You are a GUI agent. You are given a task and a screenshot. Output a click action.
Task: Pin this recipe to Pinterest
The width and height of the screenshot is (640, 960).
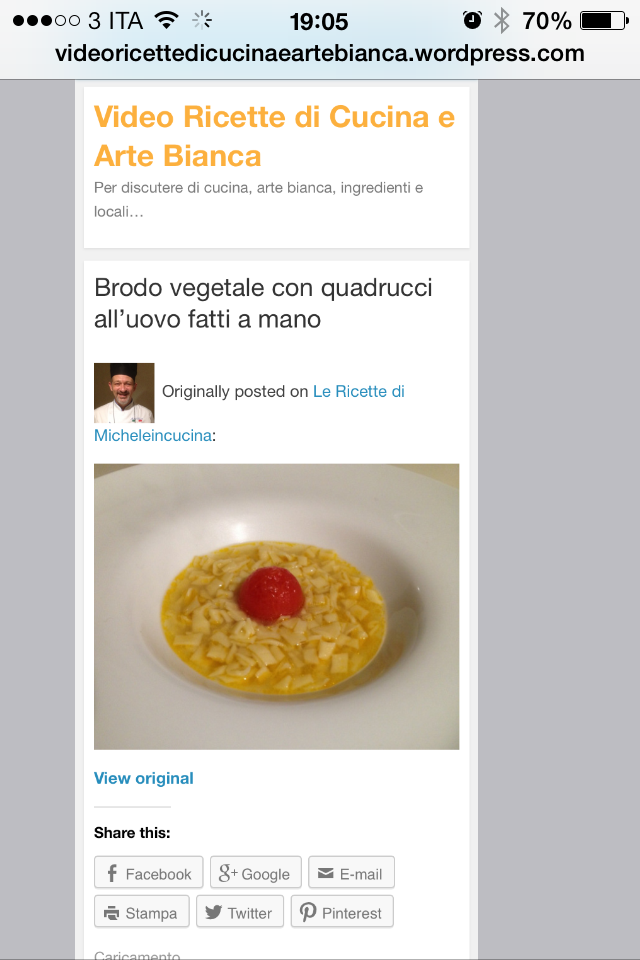coord(342,912)
